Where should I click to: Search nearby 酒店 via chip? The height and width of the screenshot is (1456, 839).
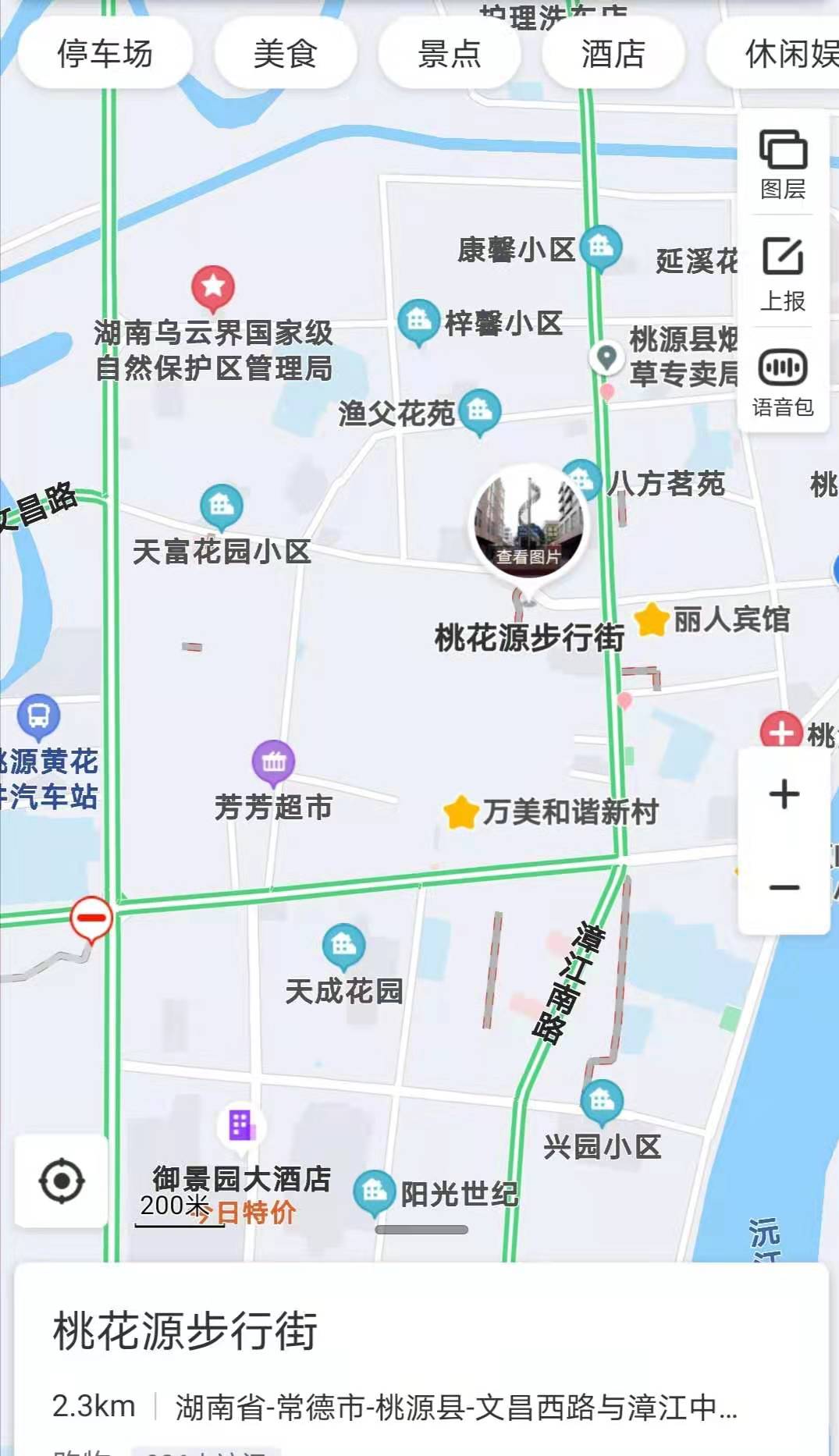[613, 54]
